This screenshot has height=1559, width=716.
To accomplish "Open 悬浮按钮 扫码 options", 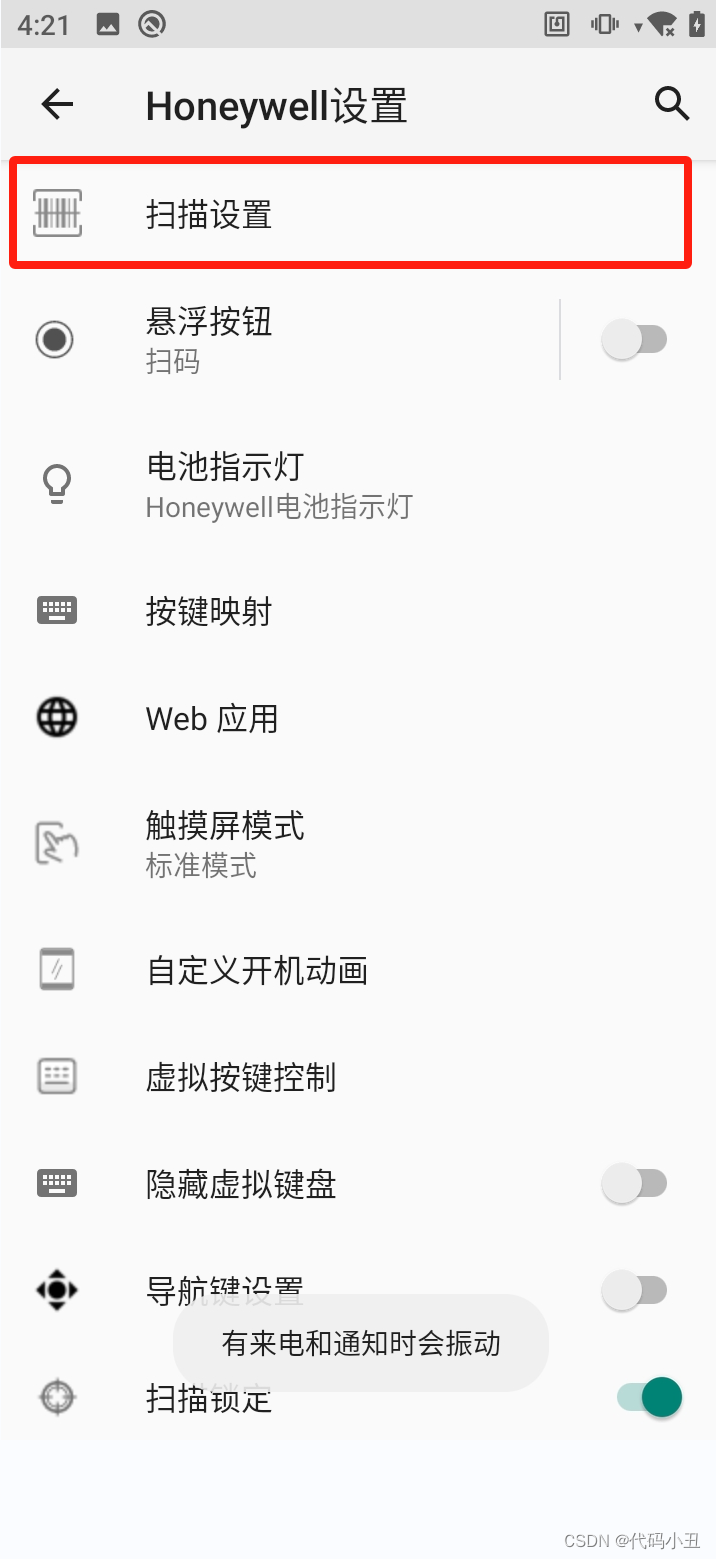I will point(300,339).
